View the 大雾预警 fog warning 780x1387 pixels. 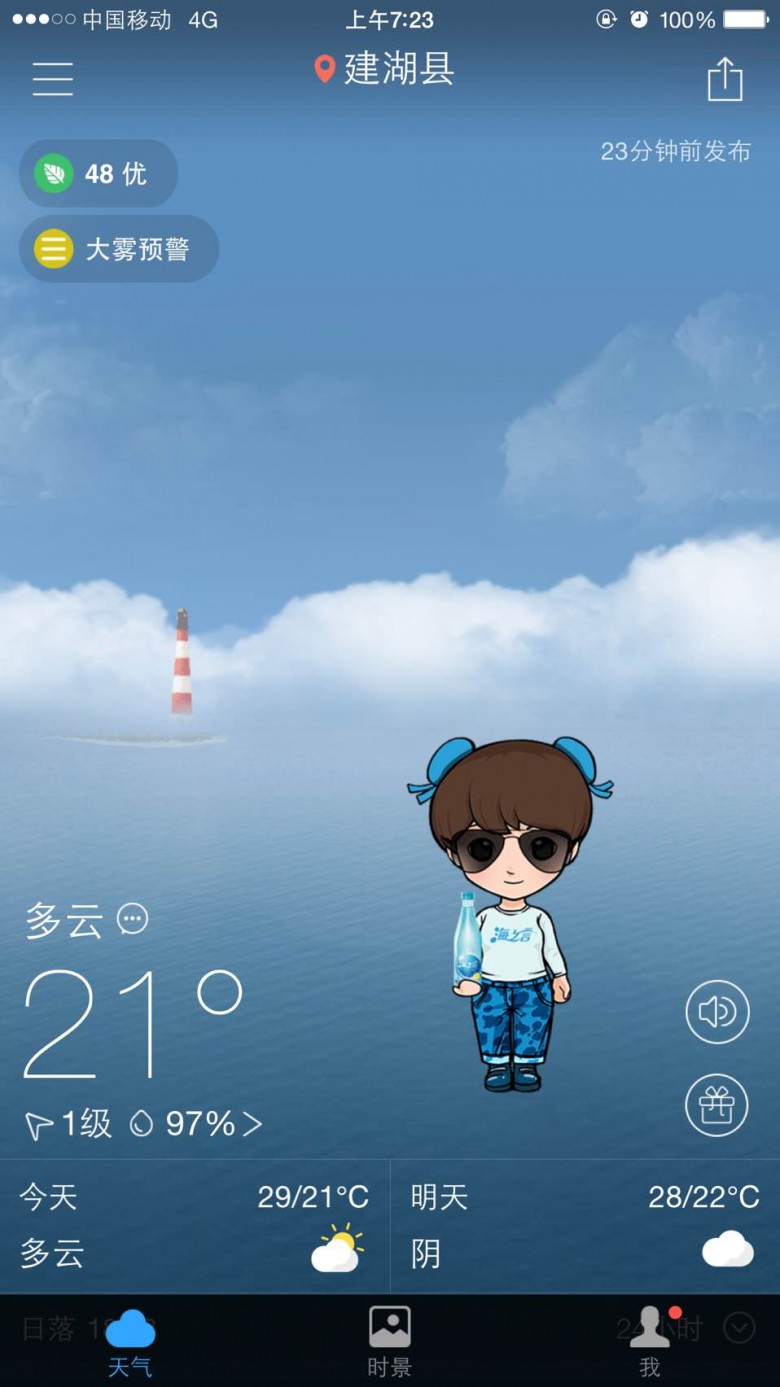[x=119, y=249]
